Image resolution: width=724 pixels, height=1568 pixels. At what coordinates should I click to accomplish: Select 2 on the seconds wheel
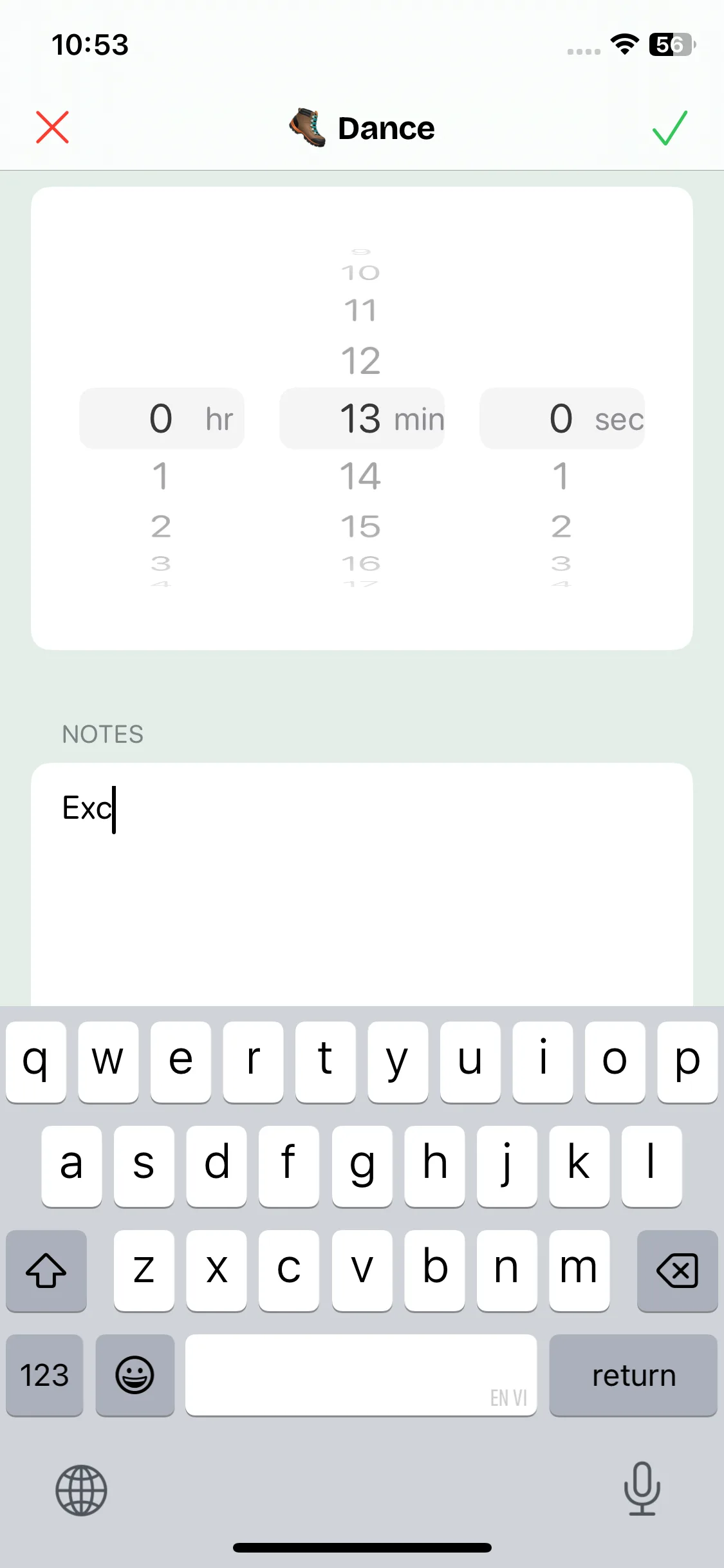(561, 527)
